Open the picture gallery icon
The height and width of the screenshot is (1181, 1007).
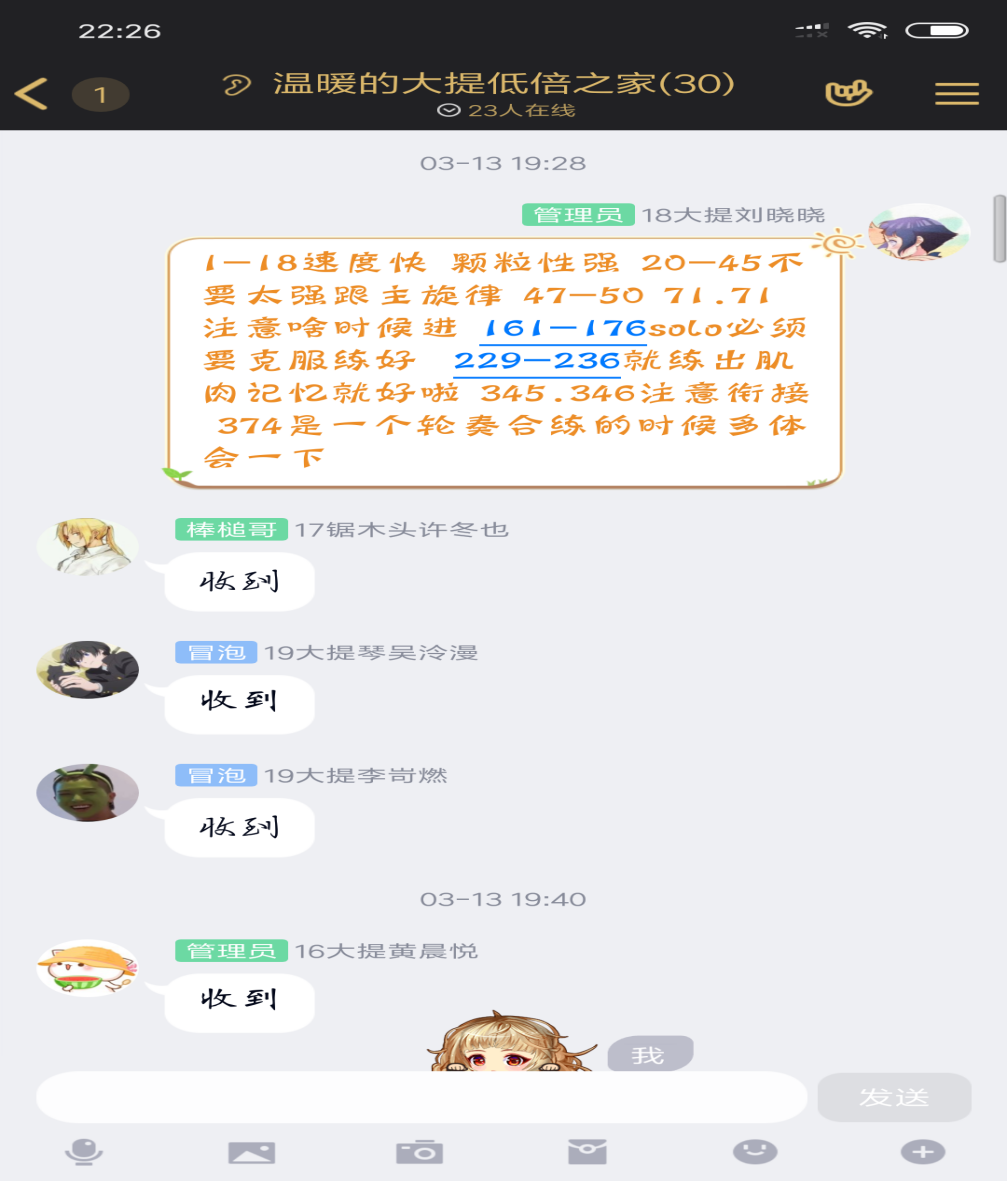251,1152
